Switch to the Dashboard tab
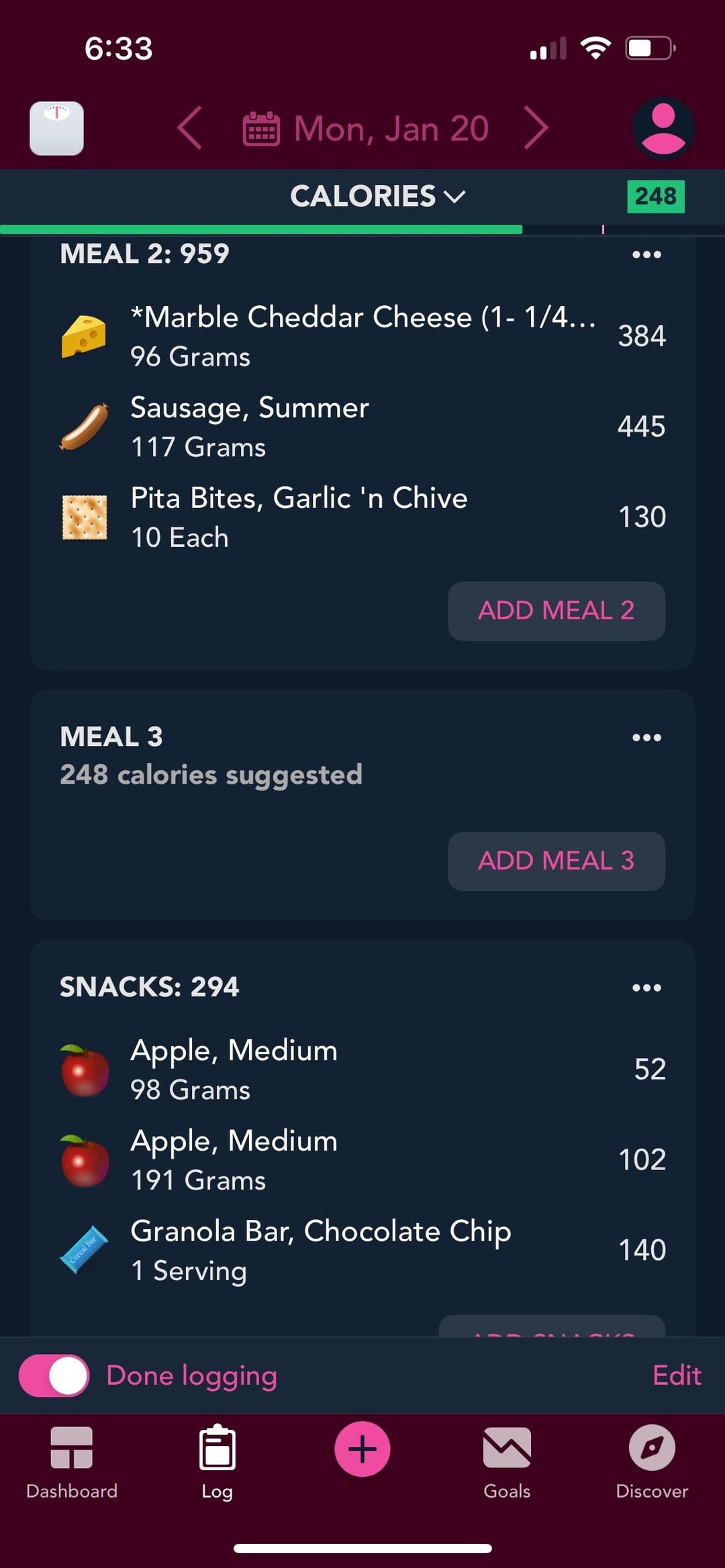The height and width of the screenshot is (1568, 725). (x=72, y=1463)
